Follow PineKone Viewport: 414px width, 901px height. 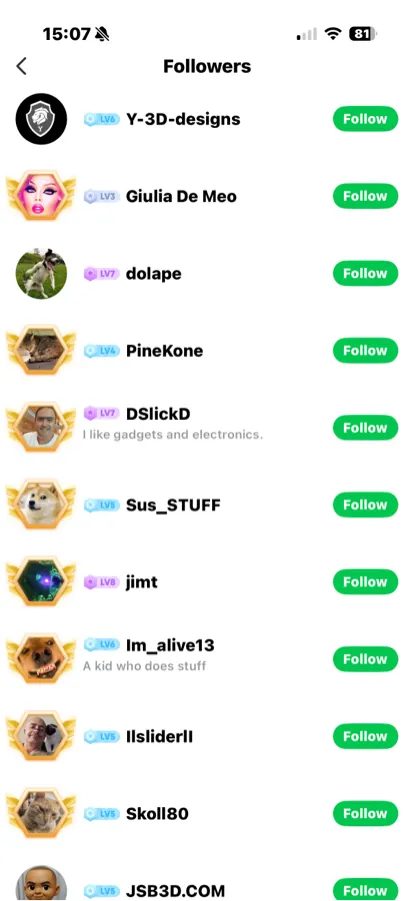click(x=365, y=351)
